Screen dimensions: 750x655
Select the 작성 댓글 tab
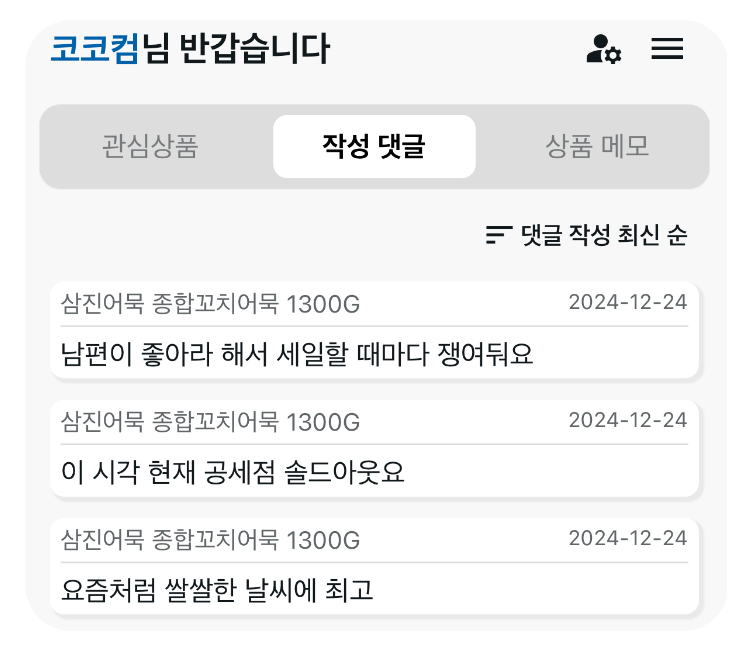[x=374, y=147]
